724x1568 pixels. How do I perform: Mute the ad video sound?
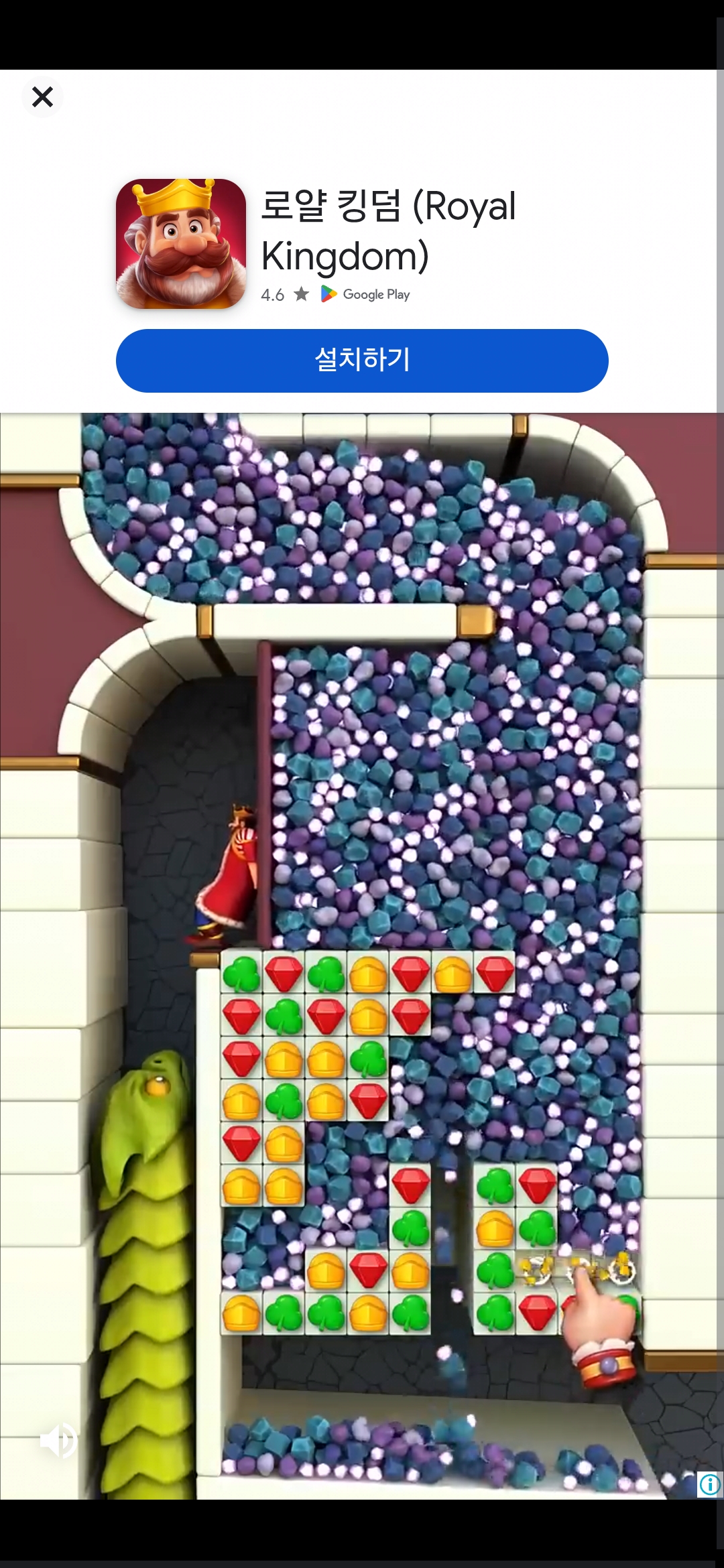click(58, 1439)
